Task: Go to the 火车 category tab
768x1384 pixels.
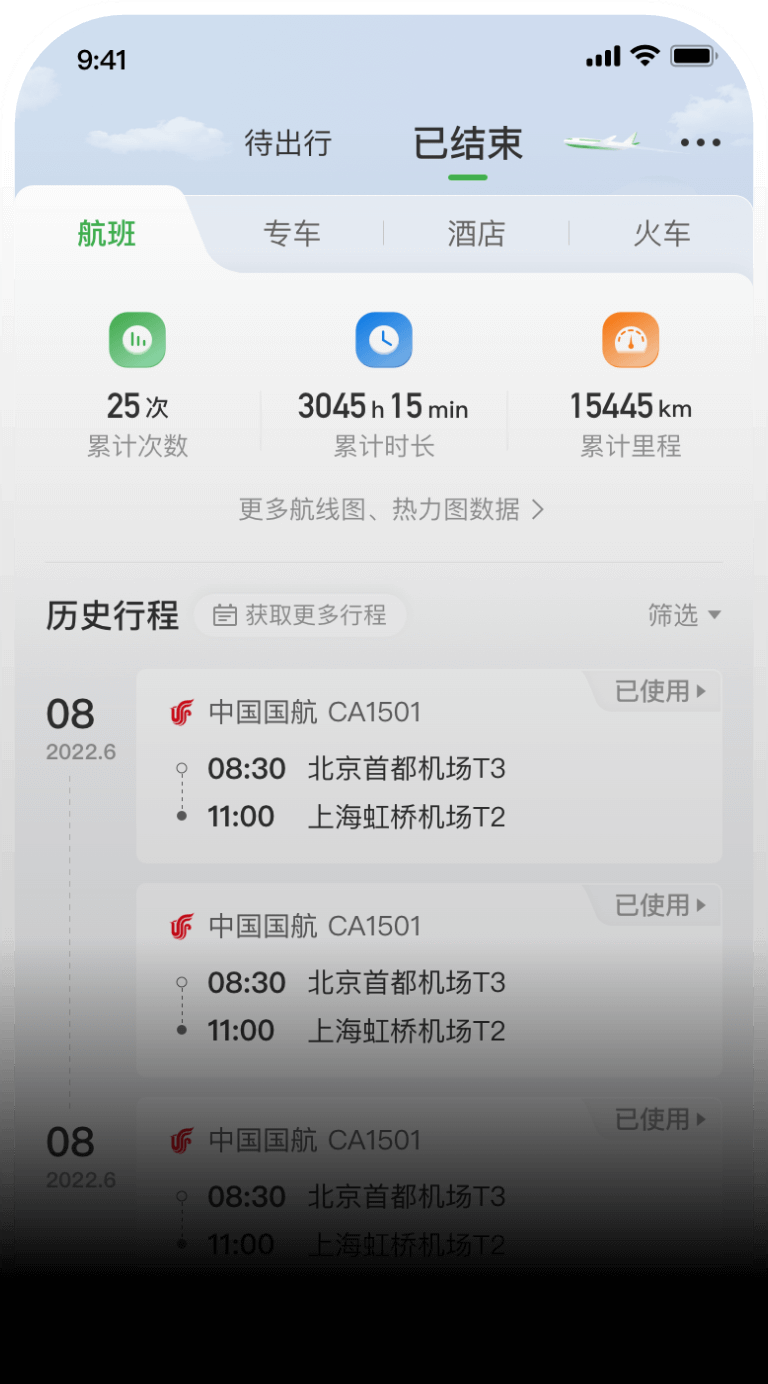Action: pos(662,234)
